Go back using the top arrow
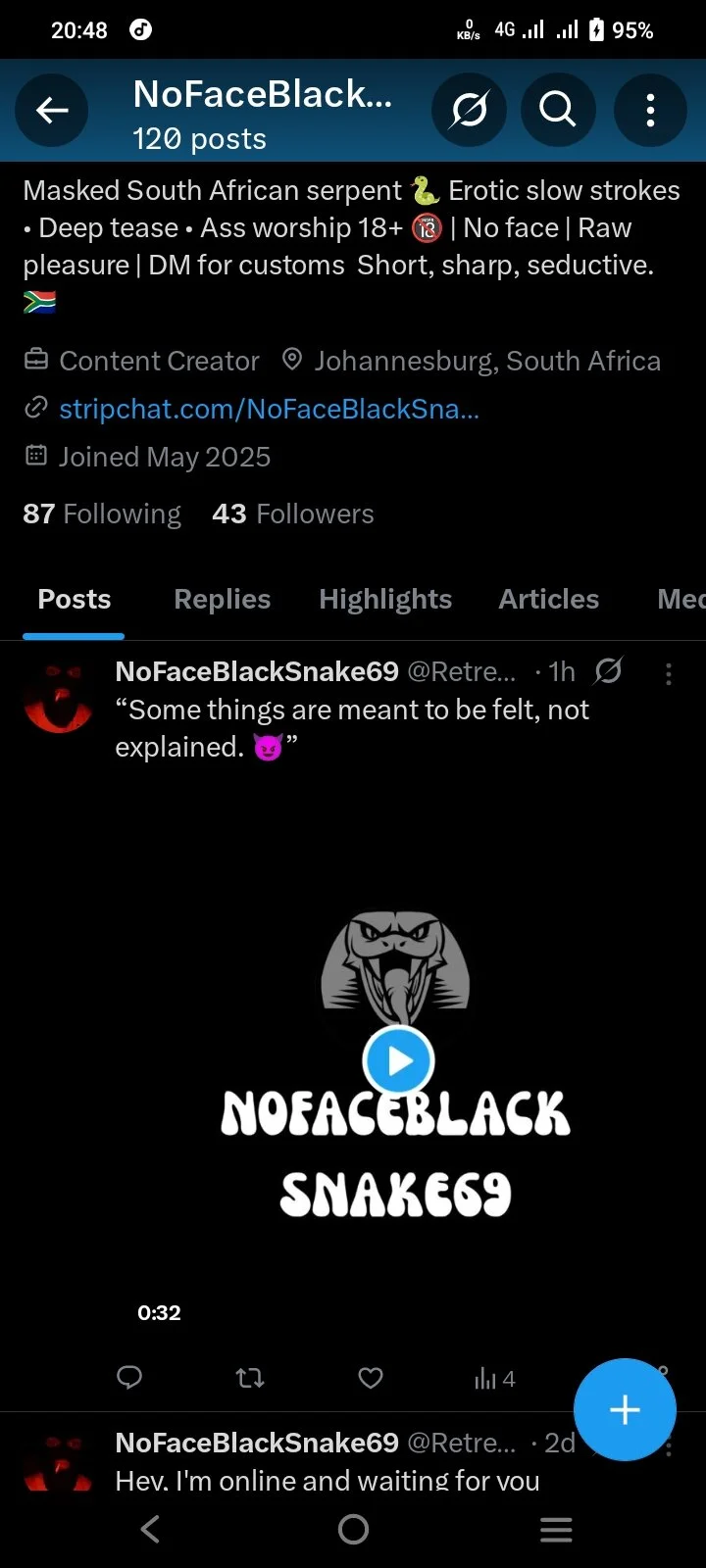This screenshot has width=706, height=1568. (52, 110)
